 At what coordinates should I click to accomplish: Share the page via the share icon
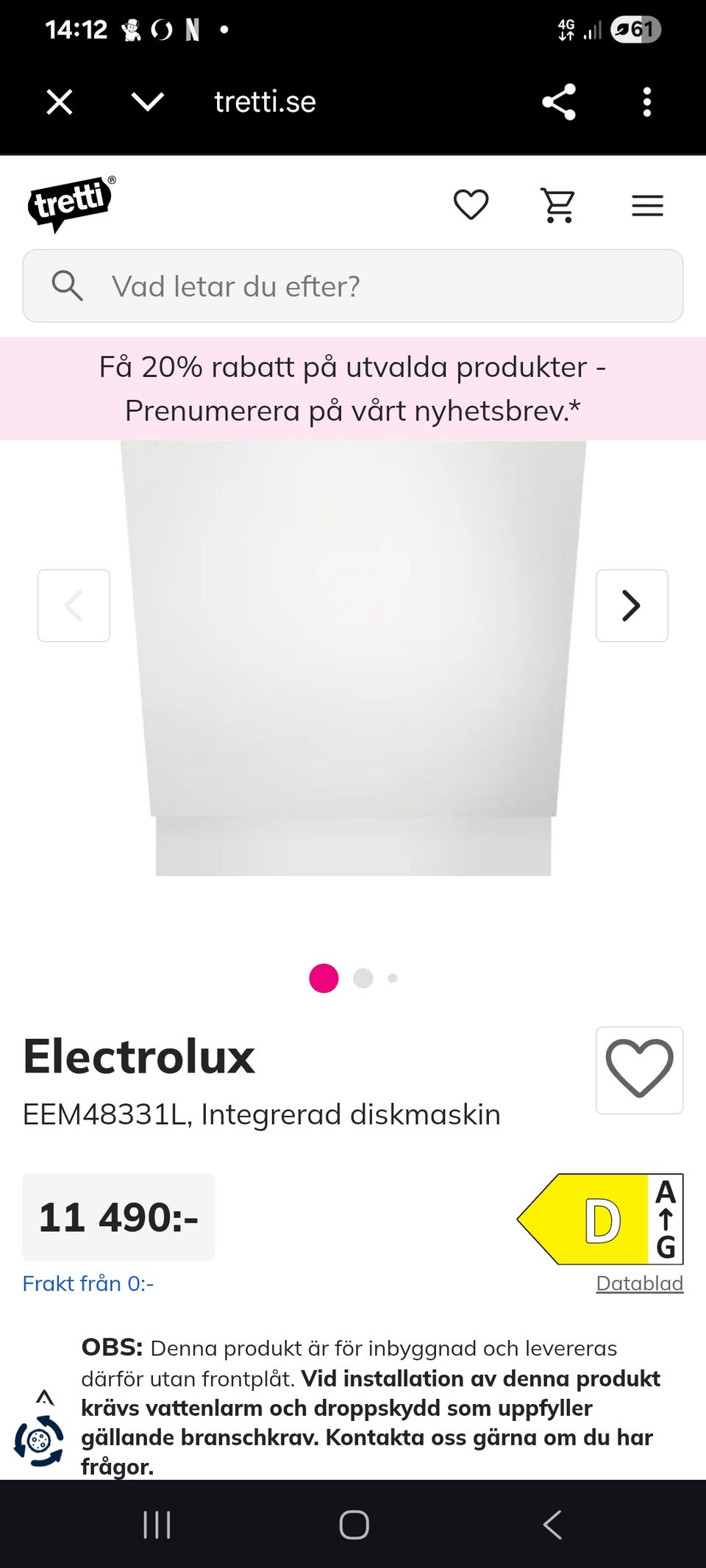560,101
